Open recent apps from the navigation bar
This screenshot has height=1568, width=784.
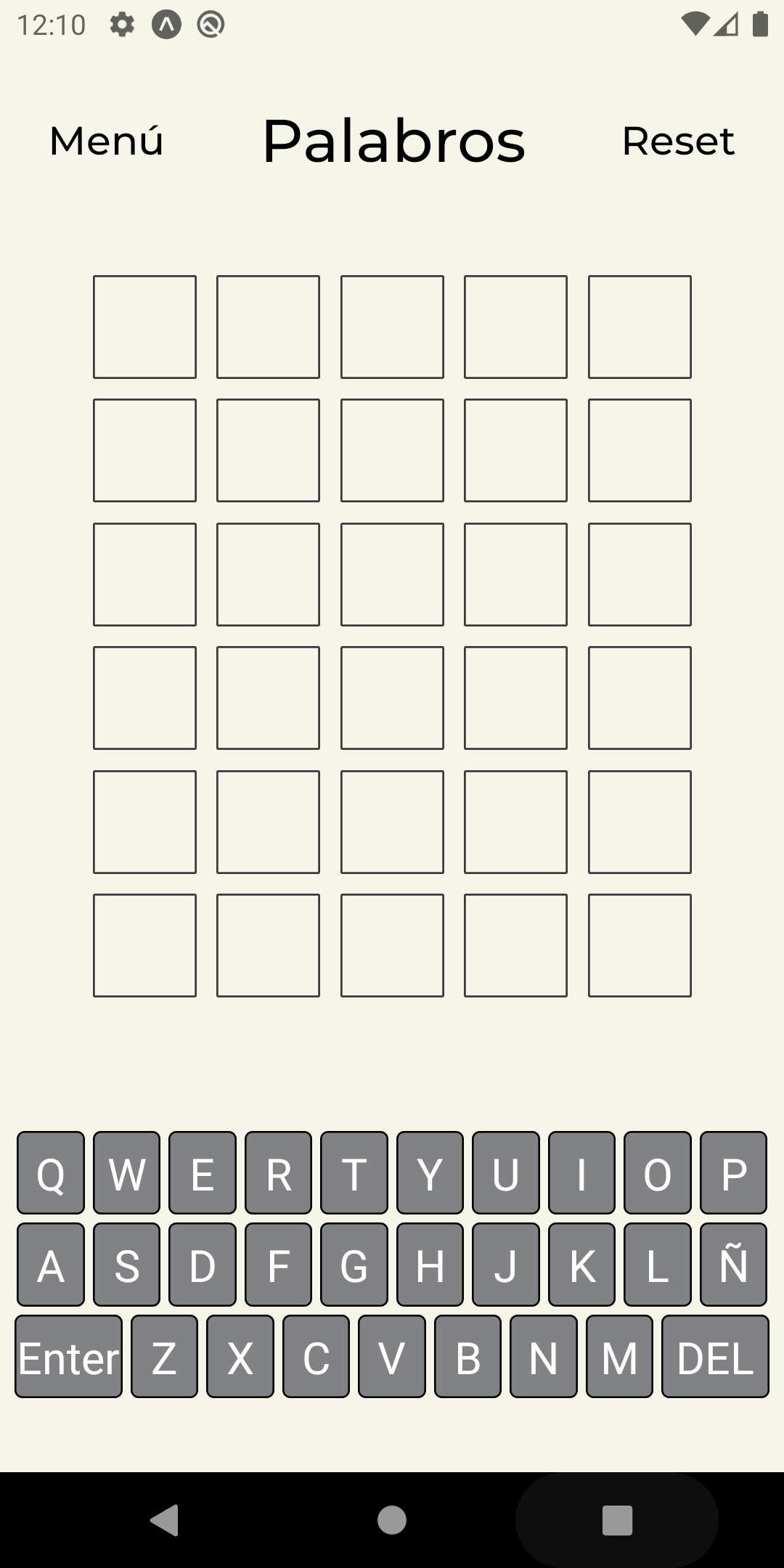click(x=618, y=1520)
